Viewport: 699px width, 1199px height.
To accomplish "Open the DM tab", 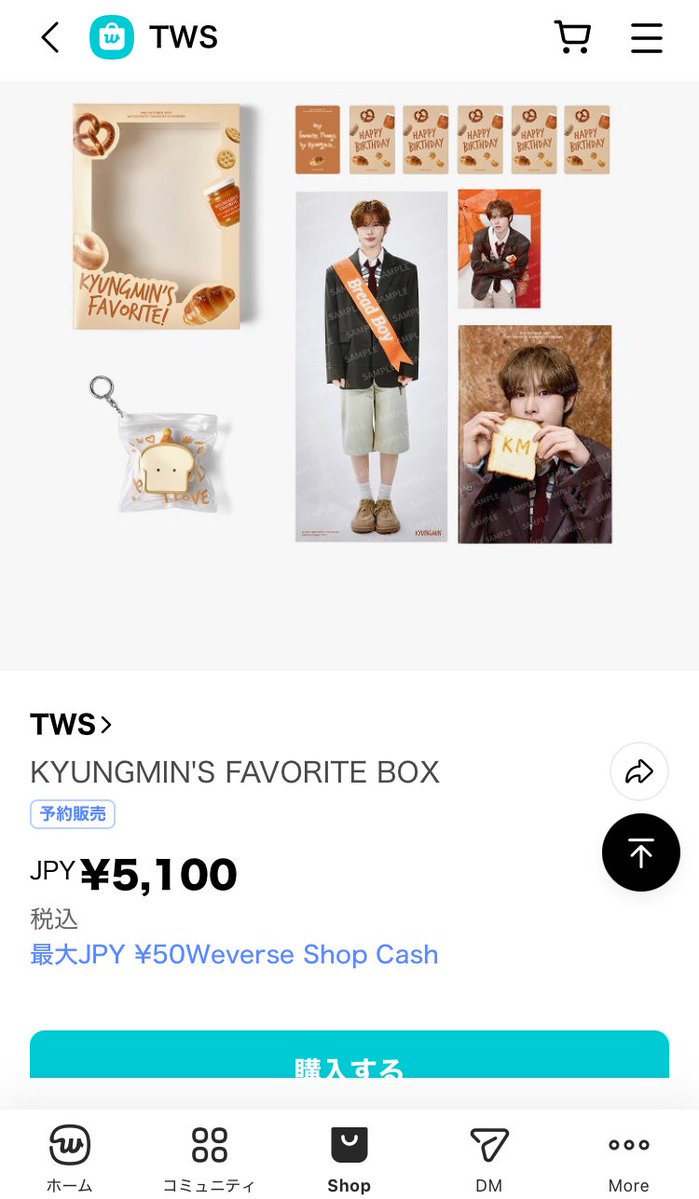I will [489, 1158].
